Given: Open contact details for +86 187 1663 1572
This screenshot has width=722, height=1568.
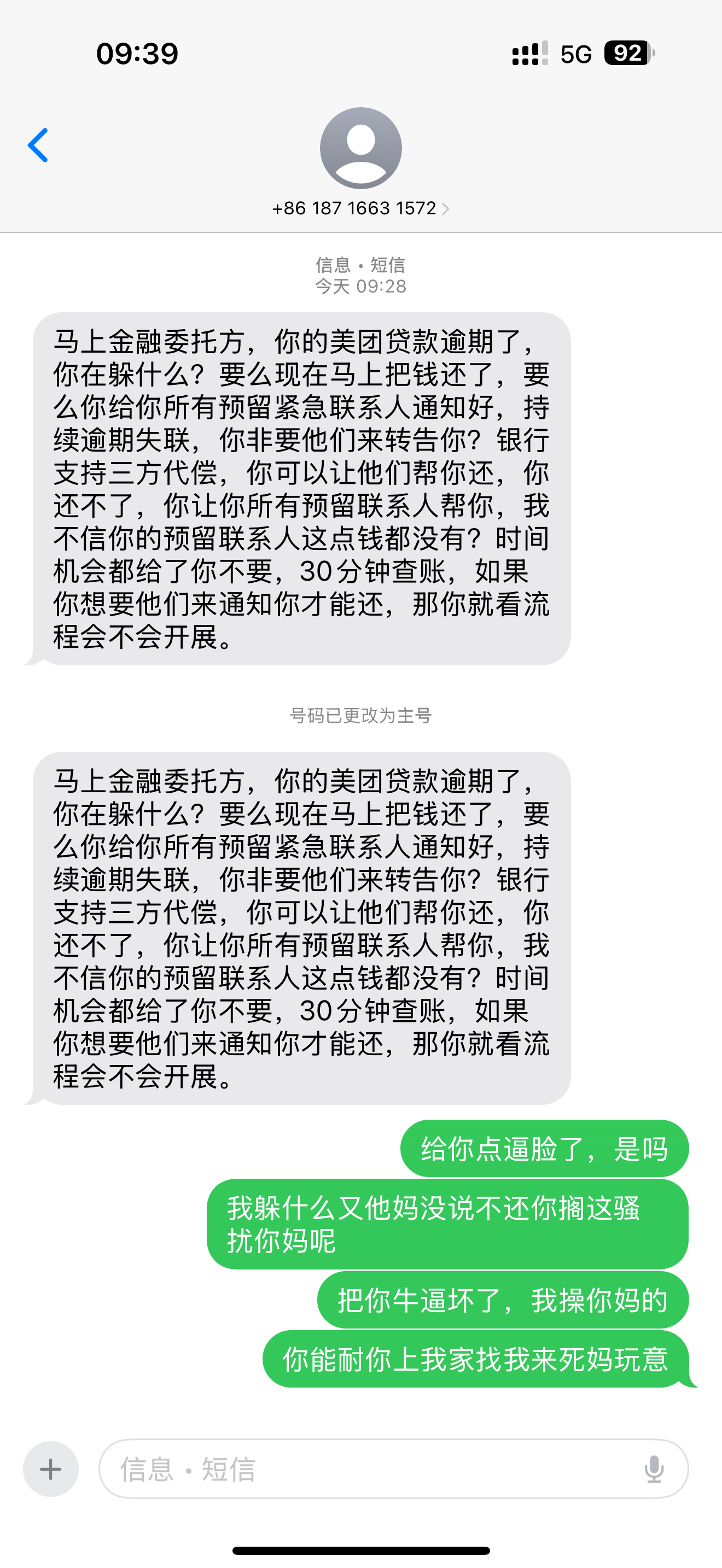Looking at the screenshot, I should click(360, 209).
